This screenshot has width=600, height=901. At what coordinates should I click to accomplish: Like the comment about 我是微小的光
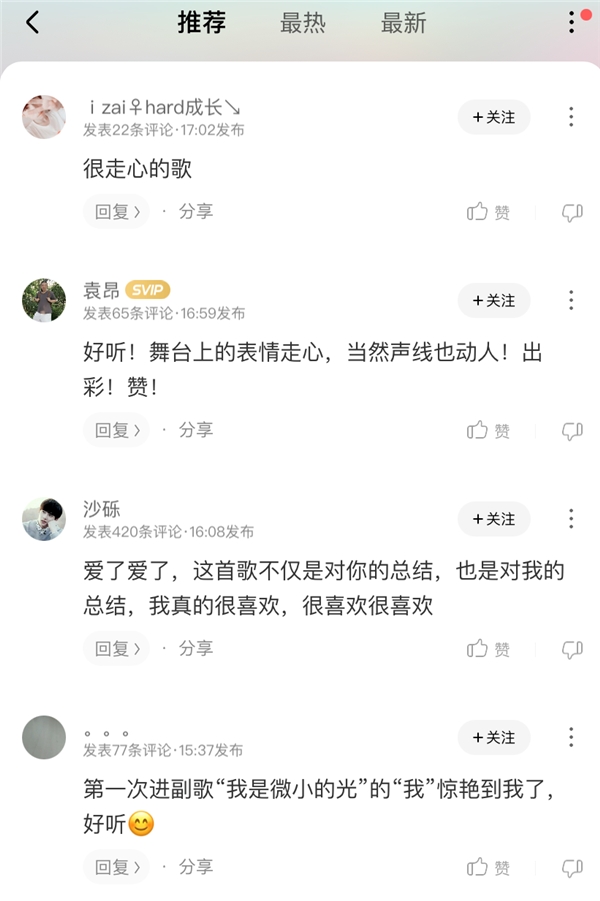[x=489, y=868]
